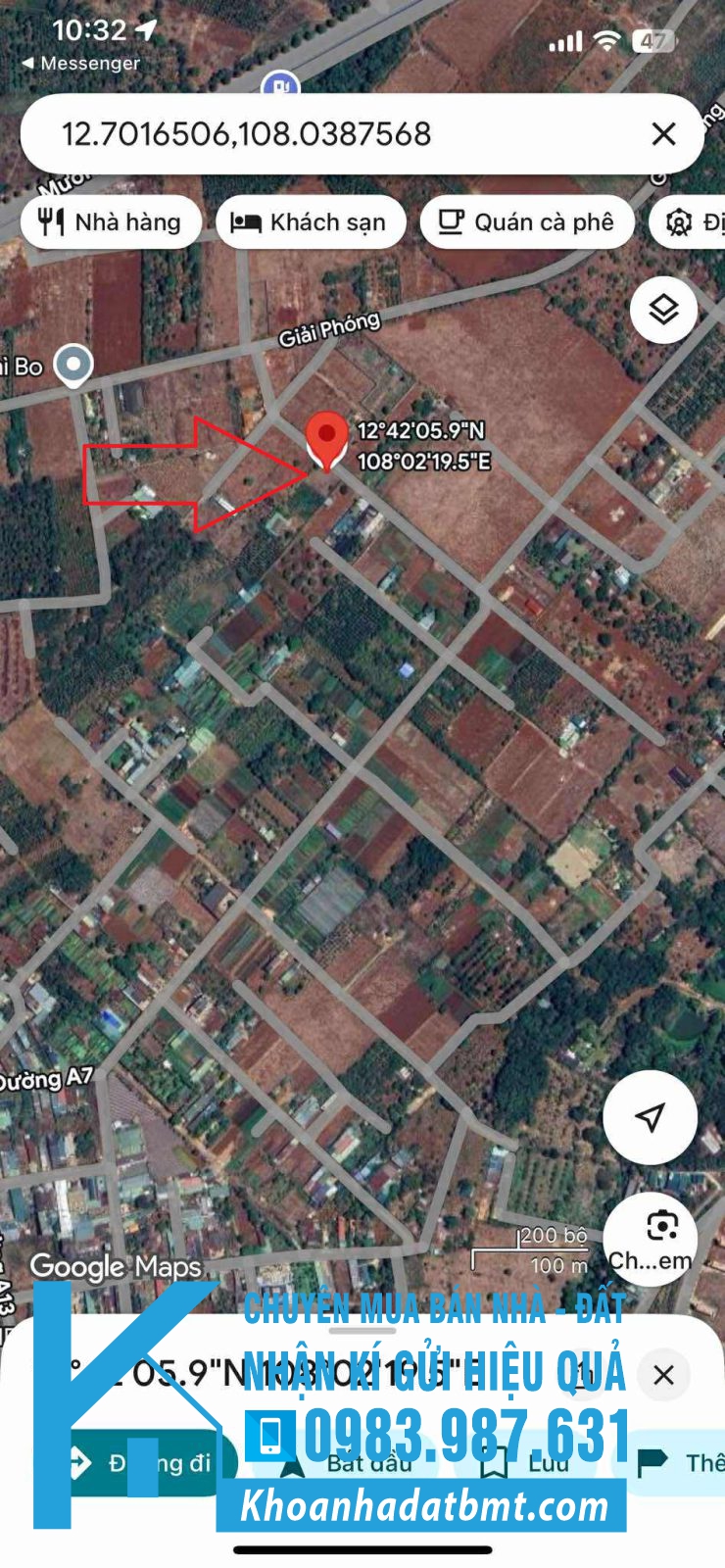
Task: Show Quán cà phê nearby
Action: click(x=526, y=222)
